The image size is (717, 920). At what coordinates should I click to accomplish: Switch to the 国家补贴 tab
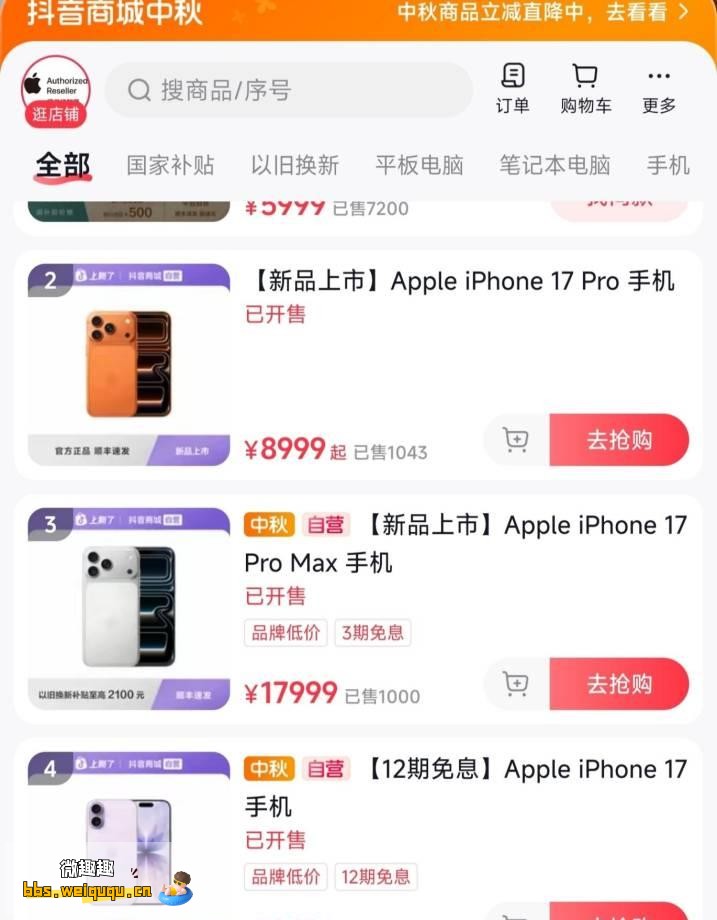coord(170,165)
